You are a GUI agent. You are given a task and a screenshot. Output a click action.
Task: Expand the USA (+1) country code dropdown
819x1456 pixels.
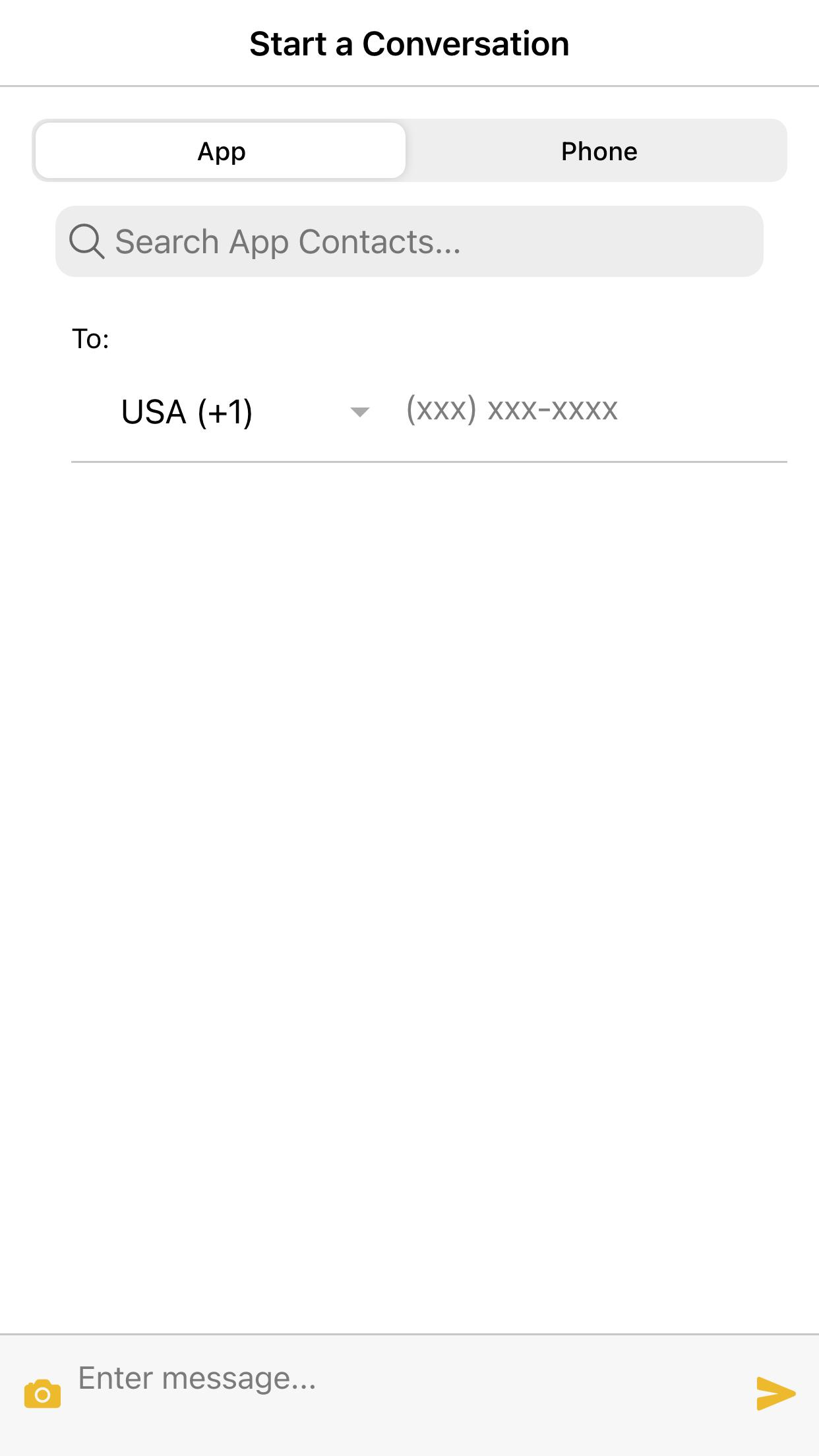[x=245, y=412]
